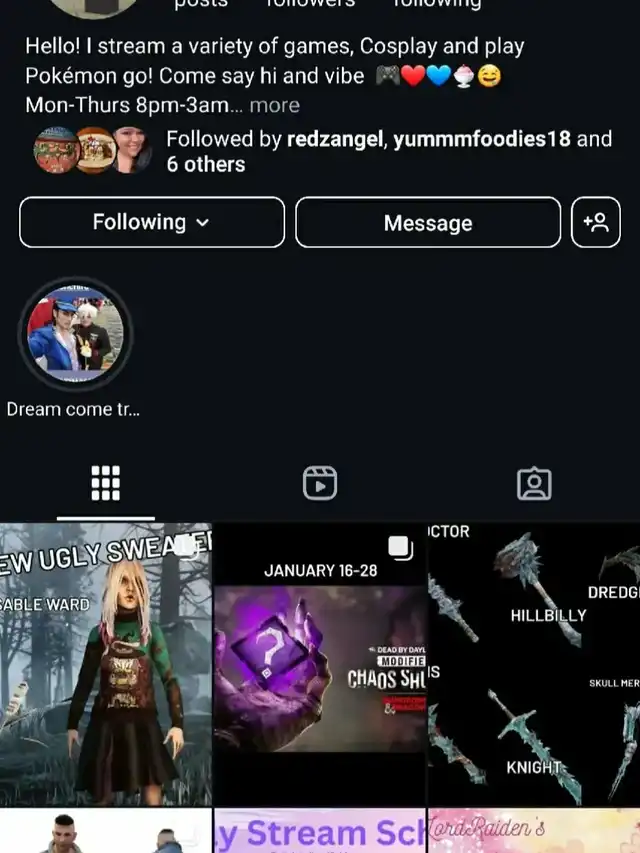View mutual followers redzangel and yummmfoodies18
The height and width of the screenshot is (853, 640).
[388, 151]
